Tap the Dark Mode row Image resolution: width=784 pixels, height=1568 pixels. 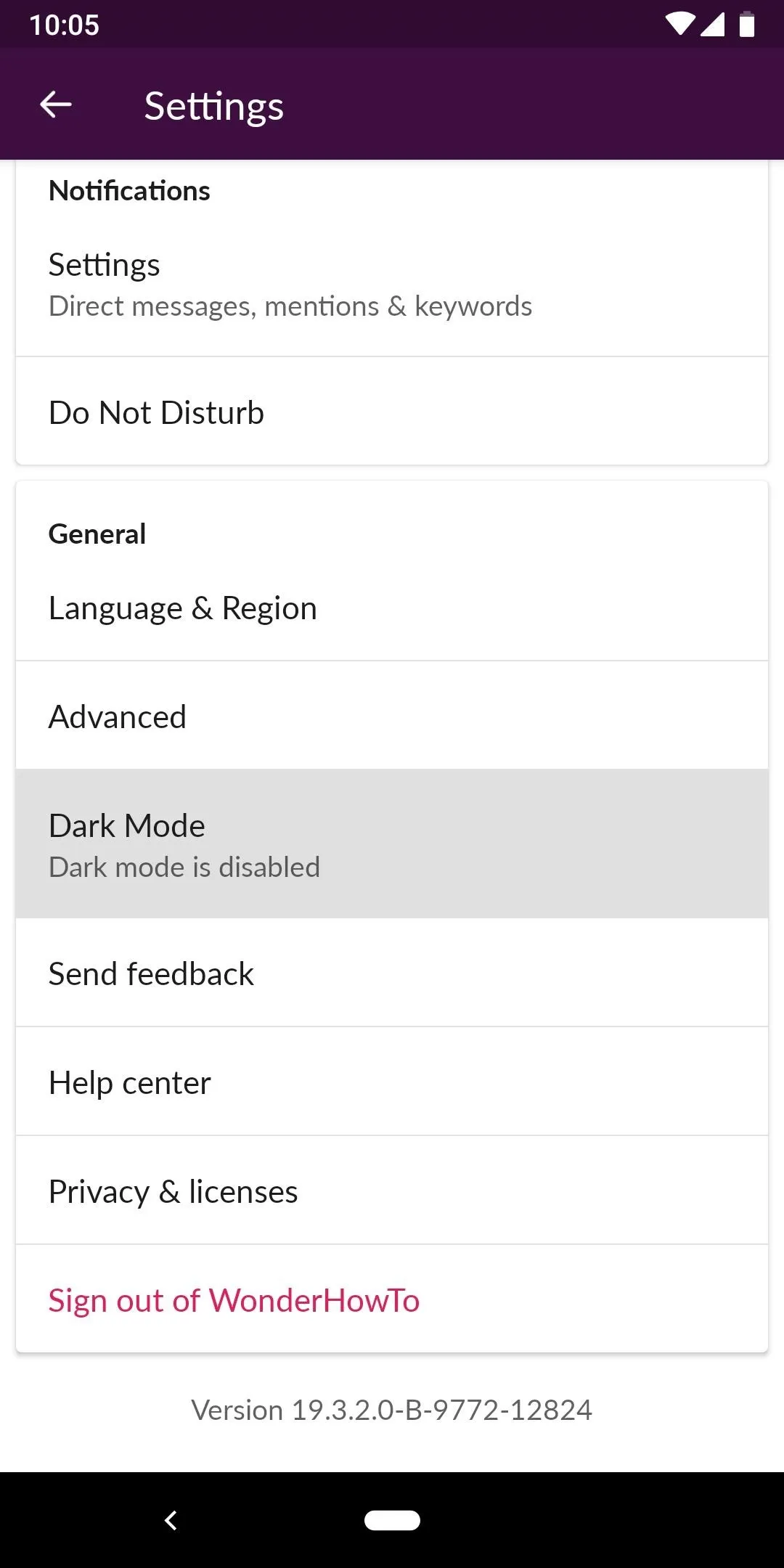(392, 844)
